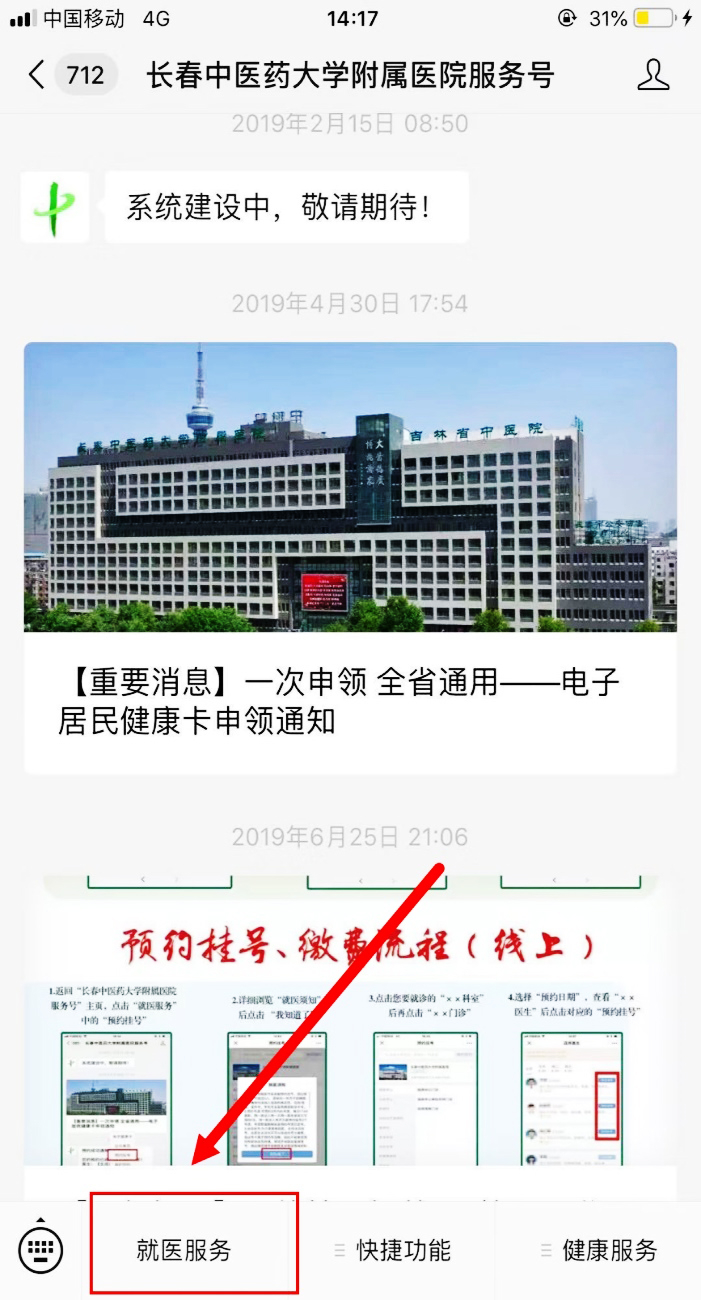Switch to keyboard input mode
This screenshot has width=701, height=1300.
tap(40, 1249)
